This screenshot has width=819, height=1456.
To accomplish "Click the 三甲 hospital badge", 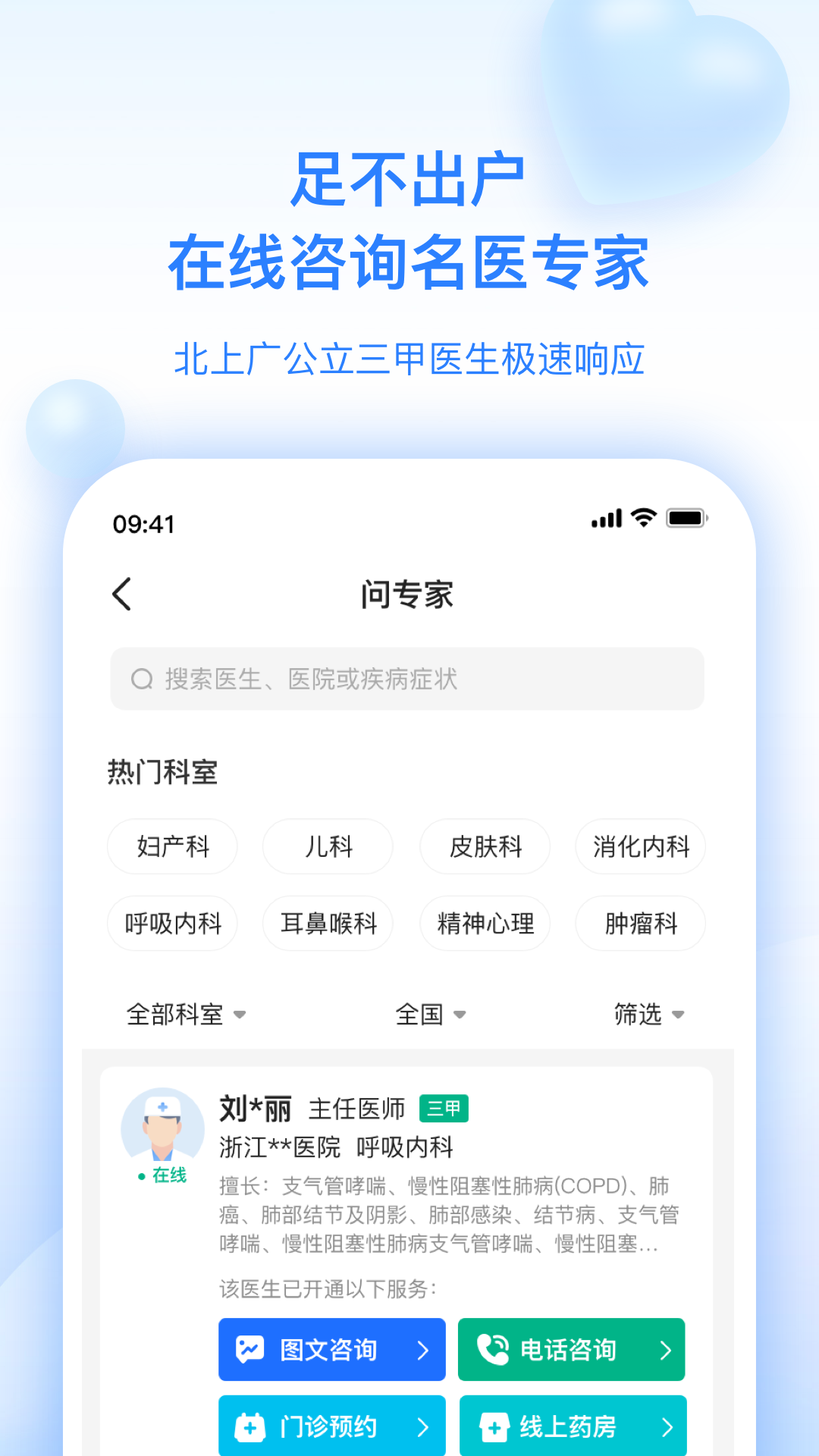I will [444, 1108].
